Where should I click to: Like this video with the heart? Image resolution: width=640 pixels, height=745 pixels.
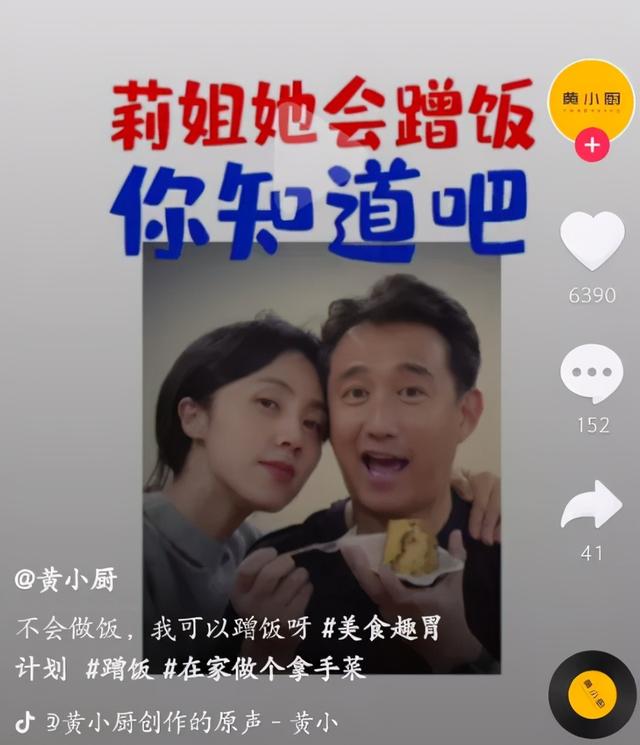(x=591, y=241)
